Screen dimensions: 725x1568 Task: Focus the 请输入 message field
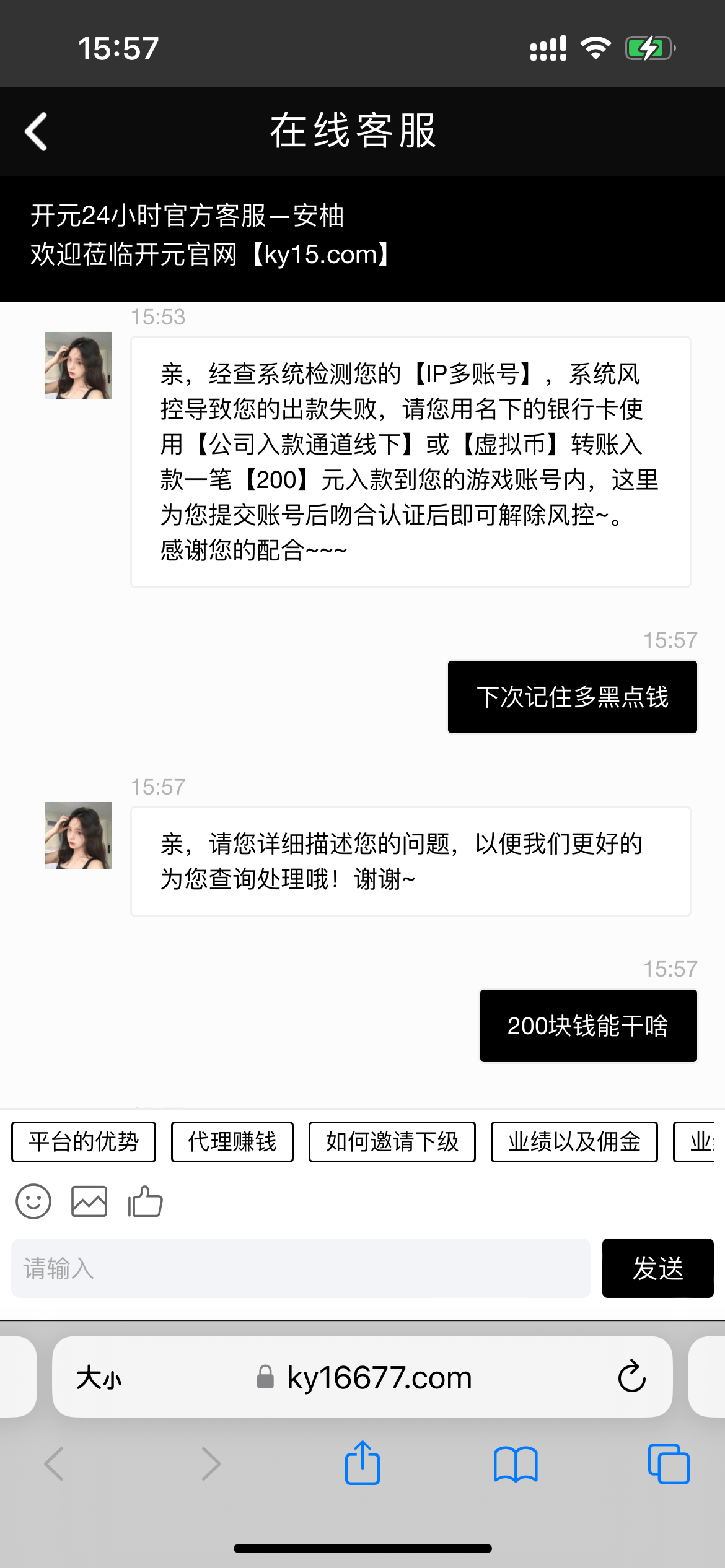[301, 1268]
